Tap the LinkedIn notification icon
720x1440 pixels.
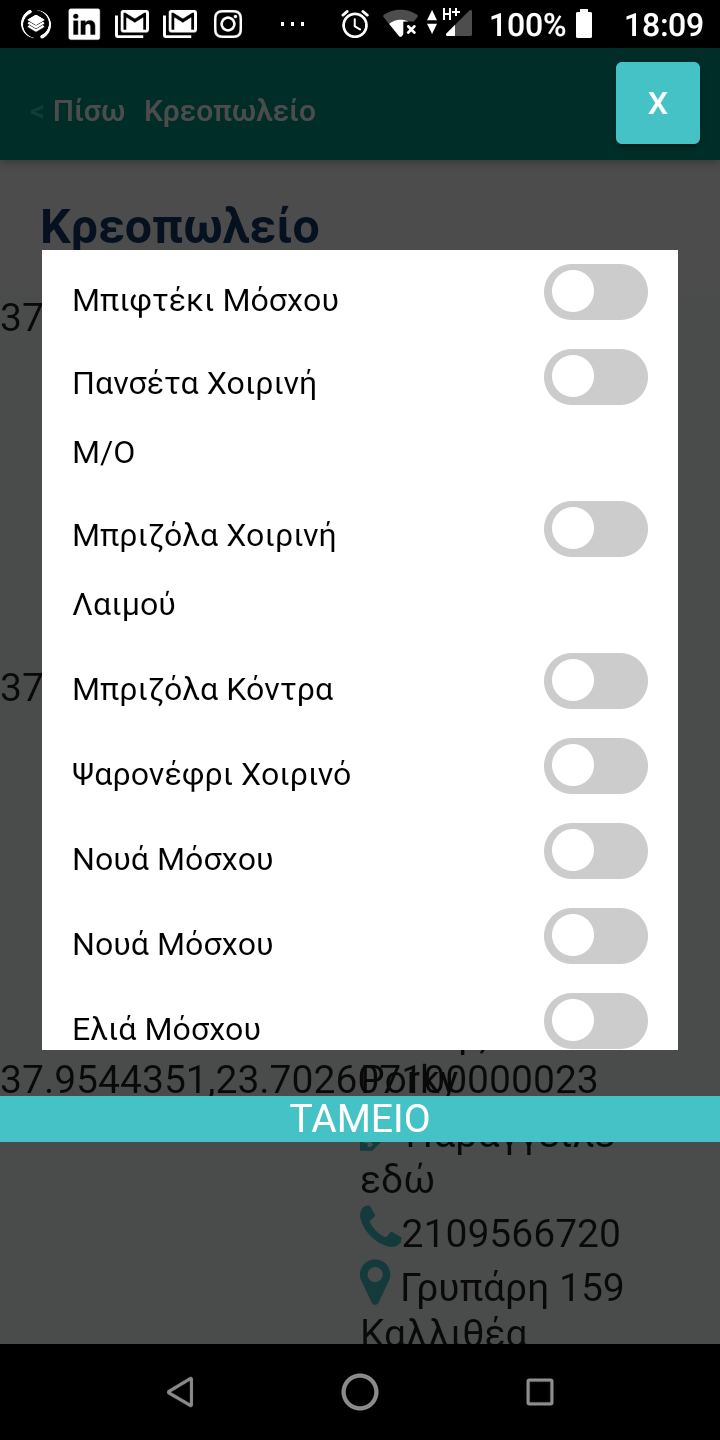click(x=84, y=24)
